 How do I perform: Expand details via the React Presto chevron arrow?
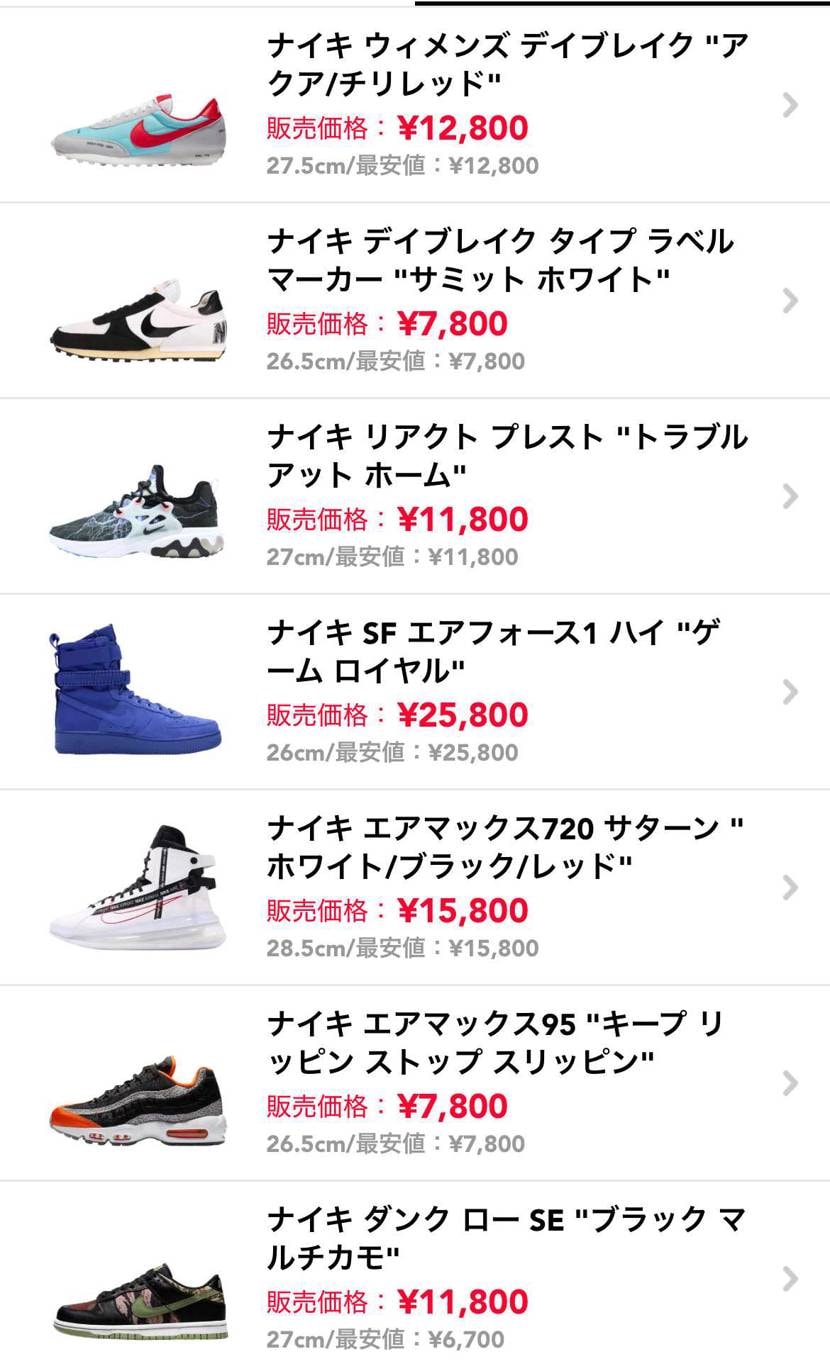[791, 495]
